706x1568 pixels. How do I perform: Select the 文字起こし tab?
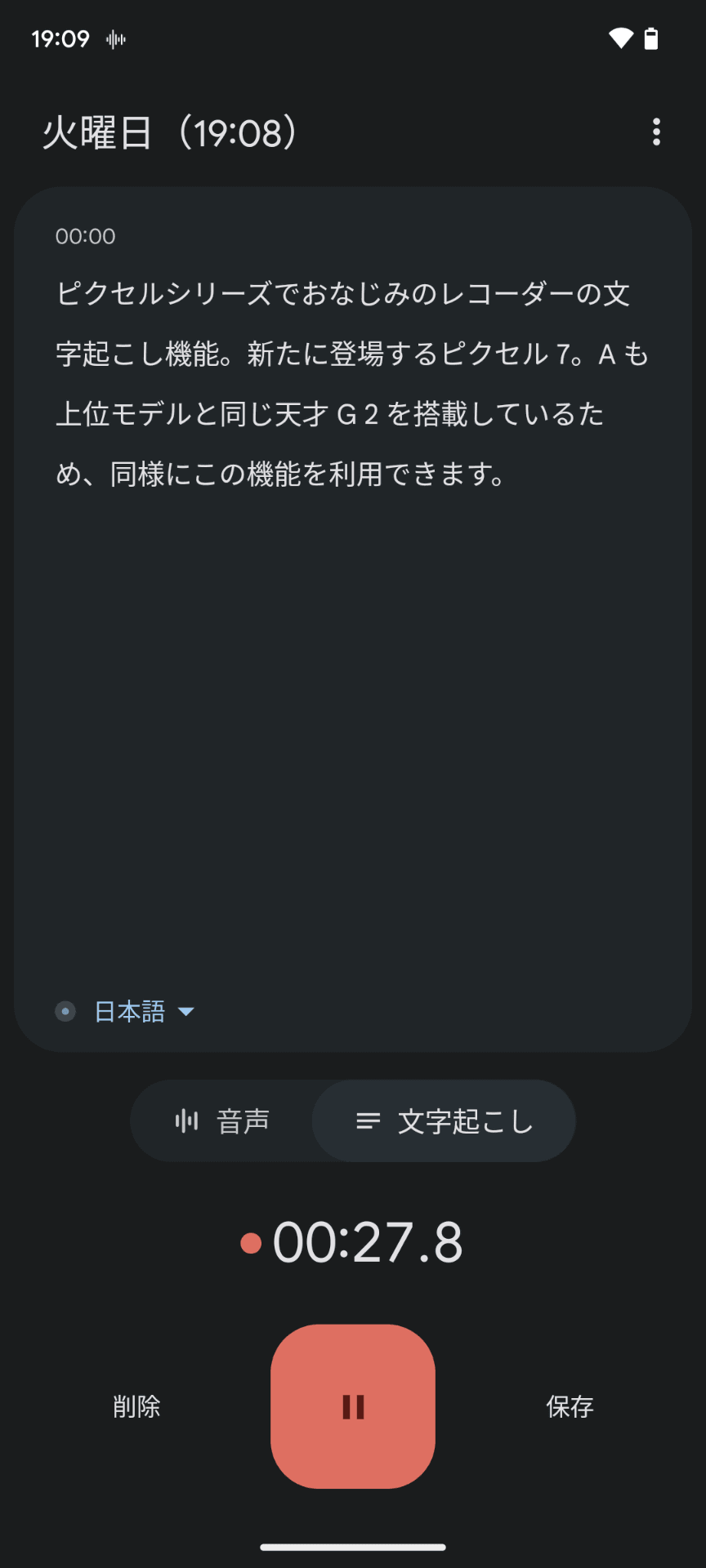(x=445, y=1121)
